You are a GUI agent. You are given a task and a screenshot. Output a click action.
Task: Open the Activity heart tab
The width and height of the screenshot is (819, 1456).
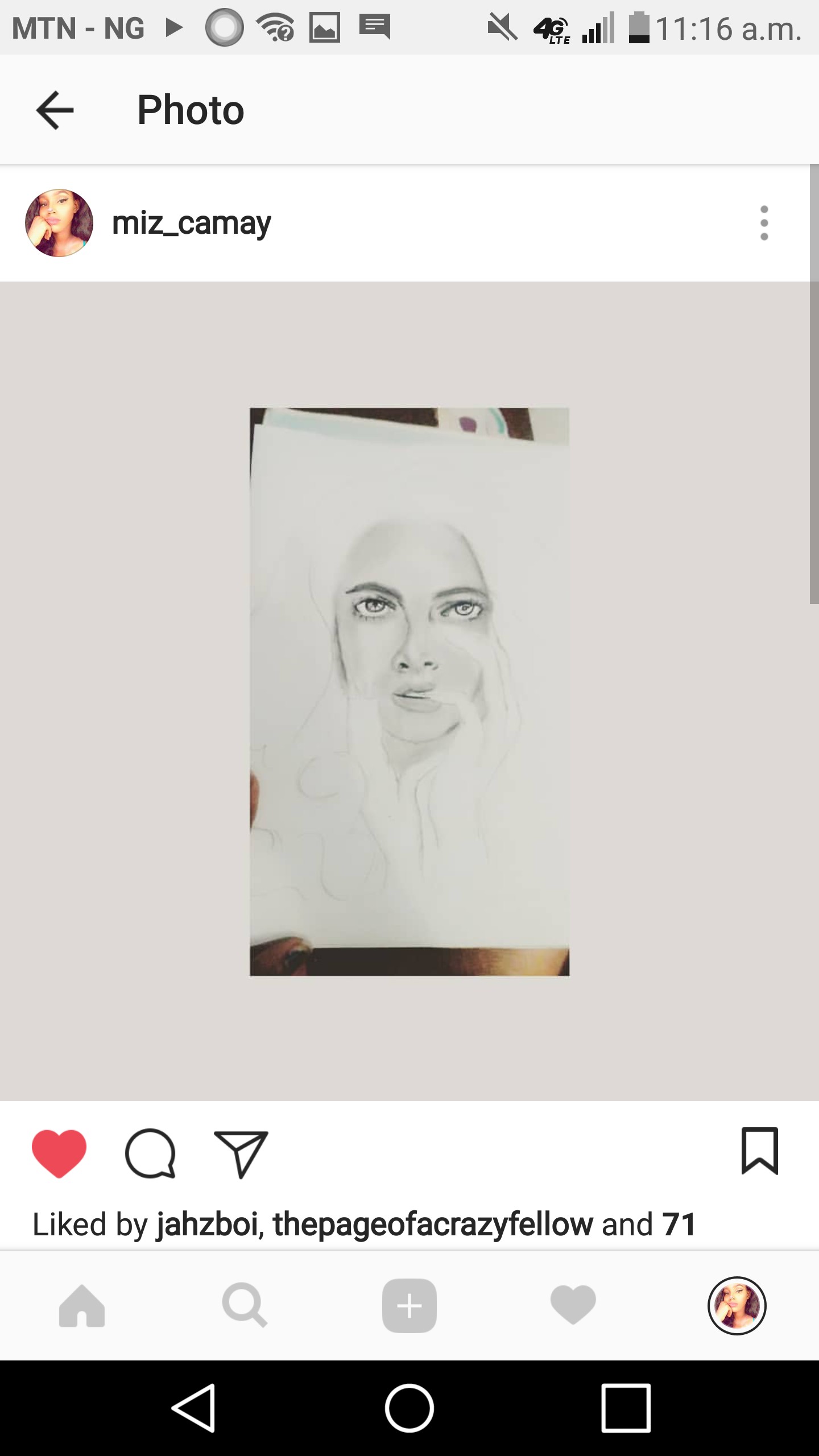tap(573, 1305)
